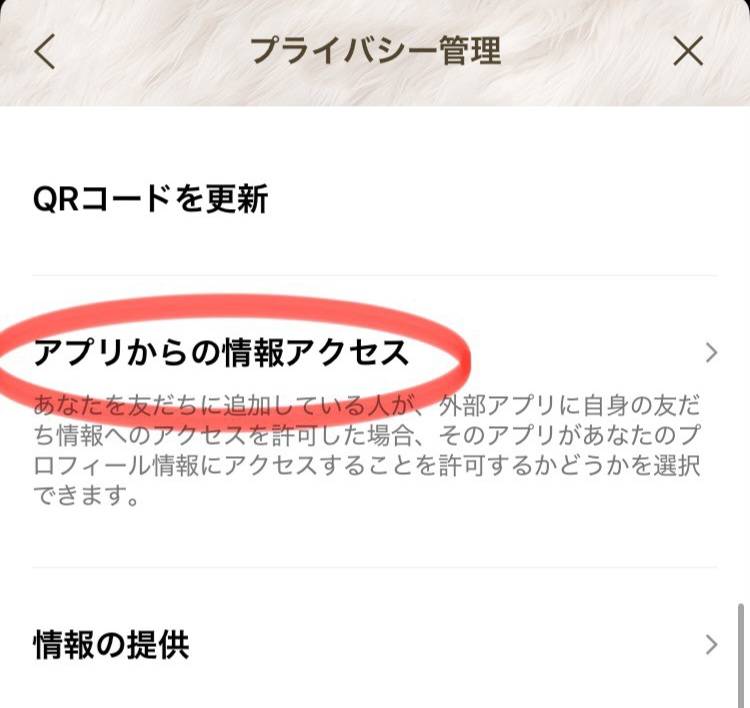The width and height of the screenshot is (750, 708).
Task: Close the プライバシー管理 screen
Action: [x=688, y=51]
